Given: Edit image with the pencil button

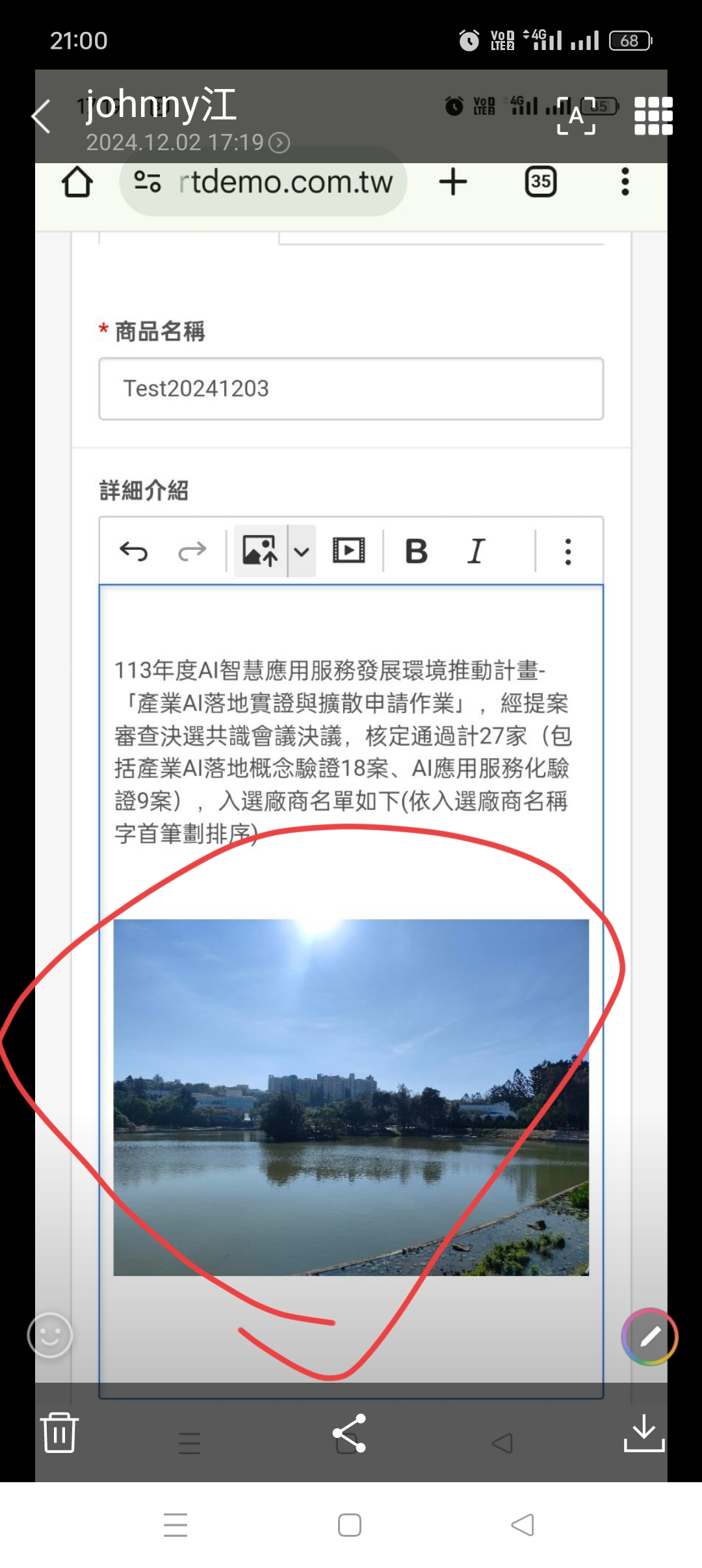Looking at the screenshot, I should coord(649,1337).
